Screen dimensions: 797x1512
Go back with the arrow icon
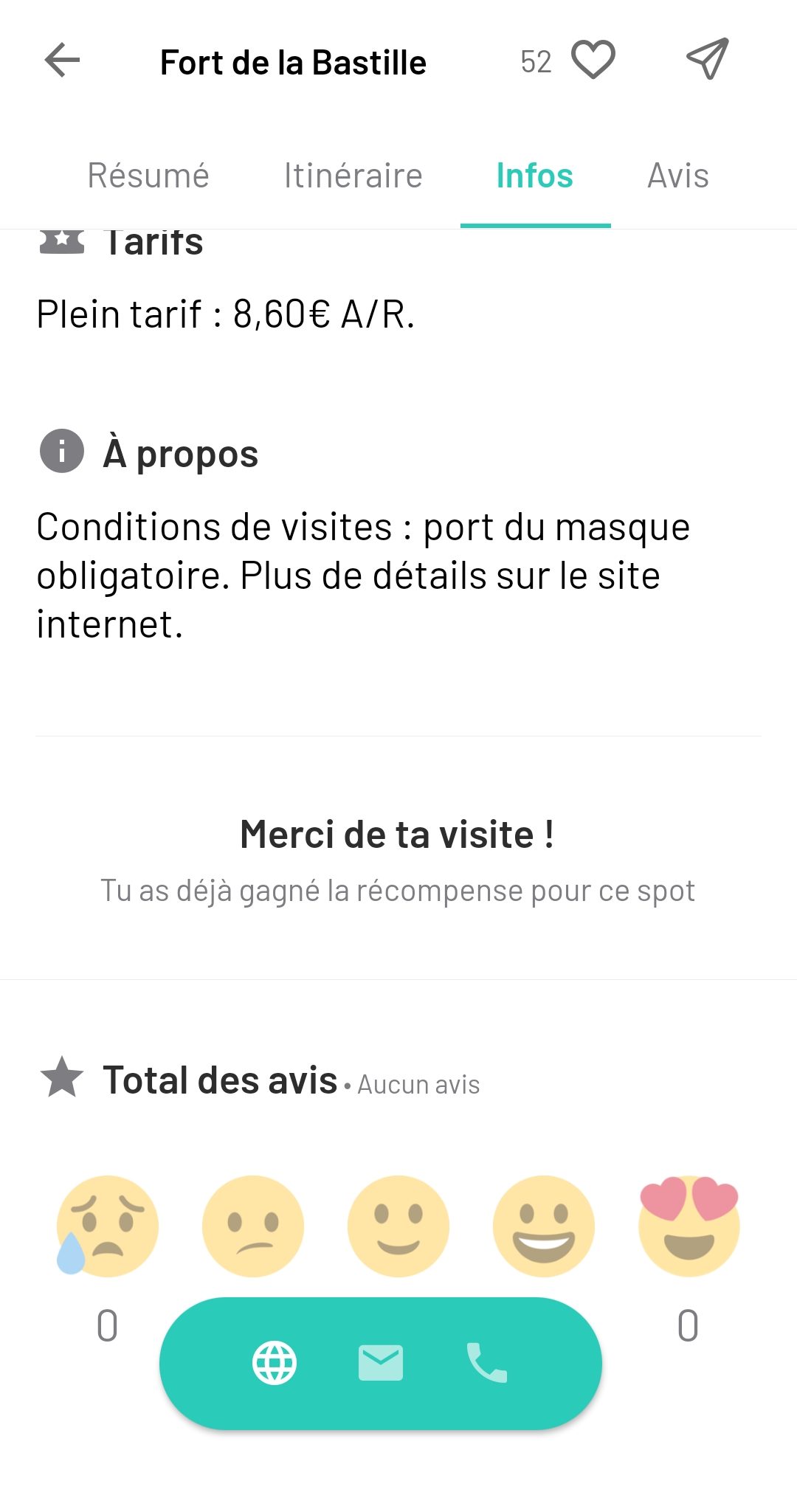[62, 61]
